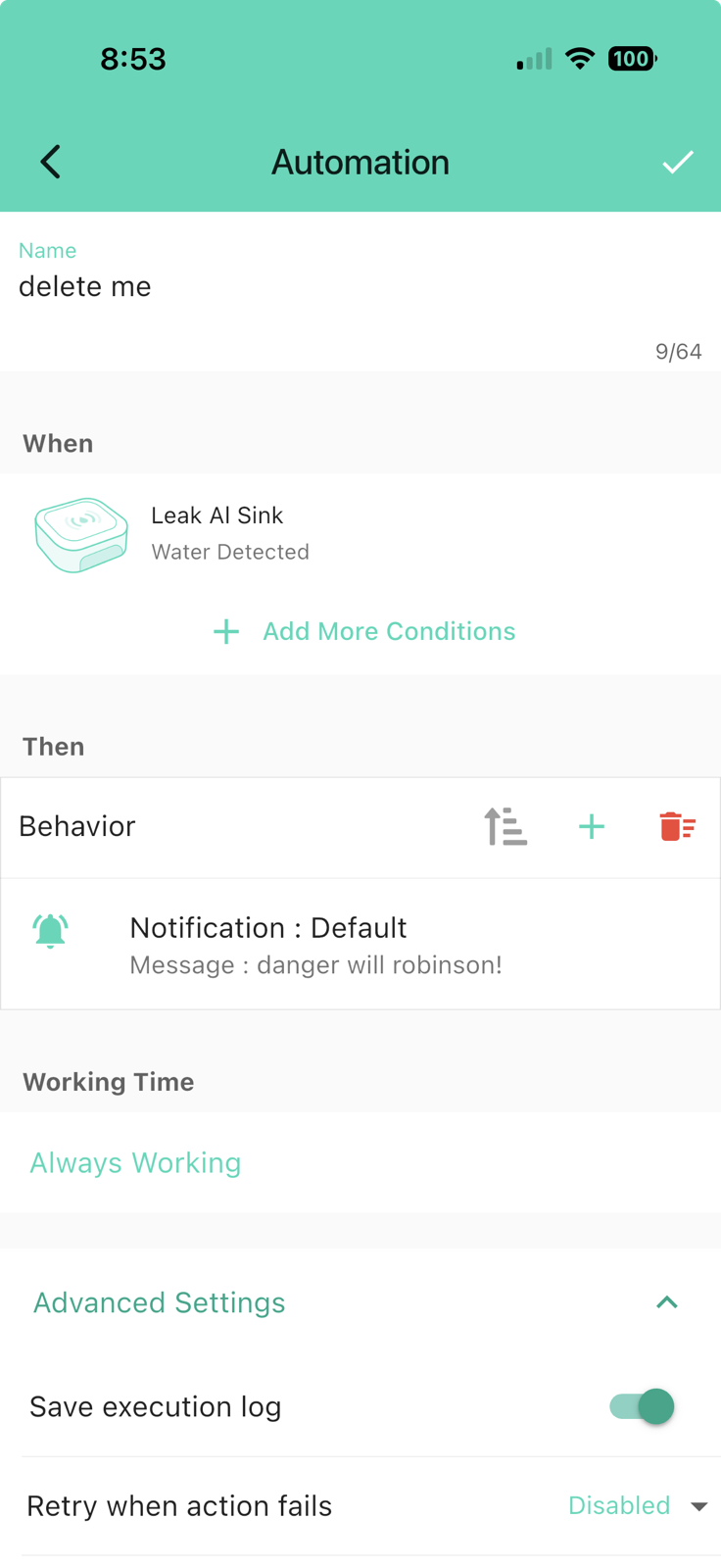Viewport: 721px width, 1568px height.
Task: Collapse the Advanced Settings section
Action: [x=667, y=1301]
